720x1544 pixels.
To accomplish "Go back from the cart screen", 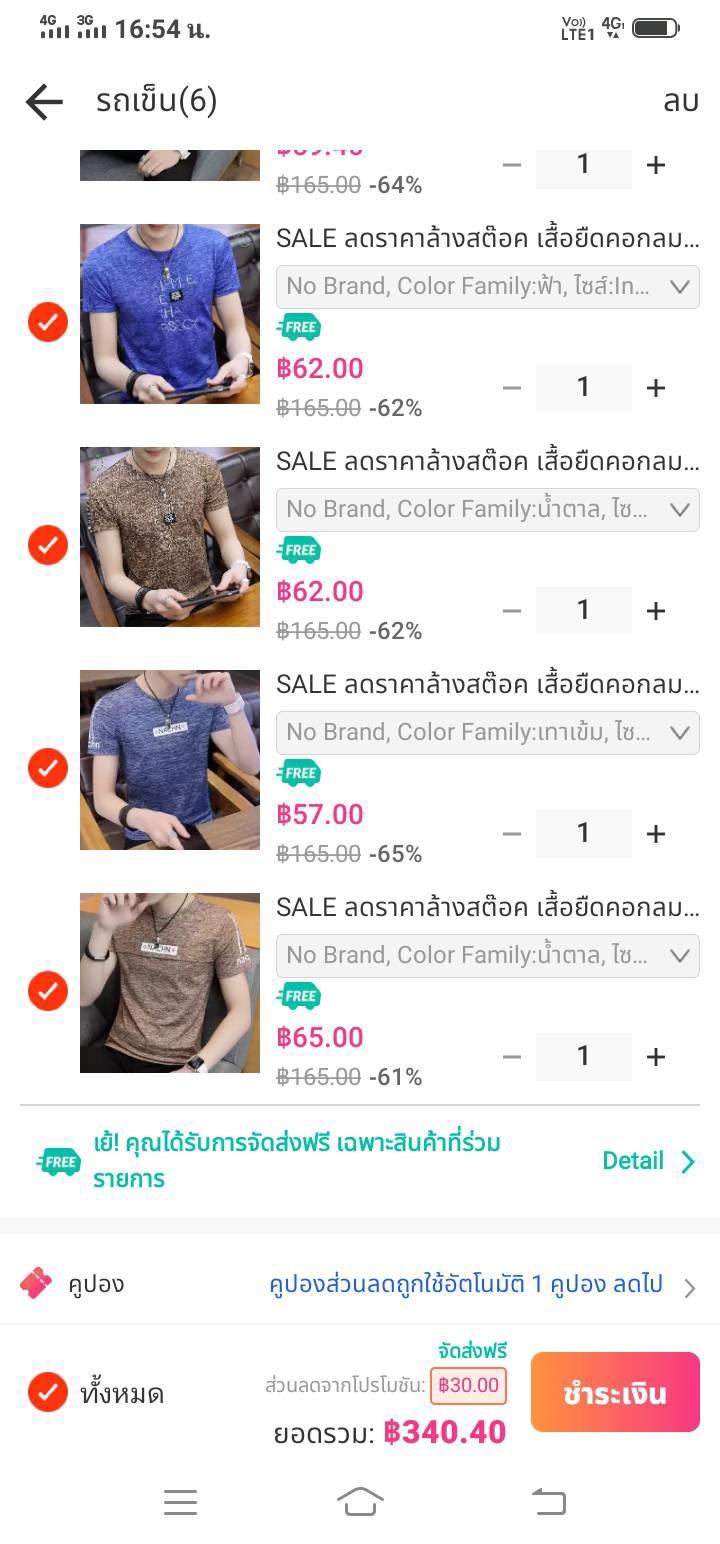I will click(44, 101).
